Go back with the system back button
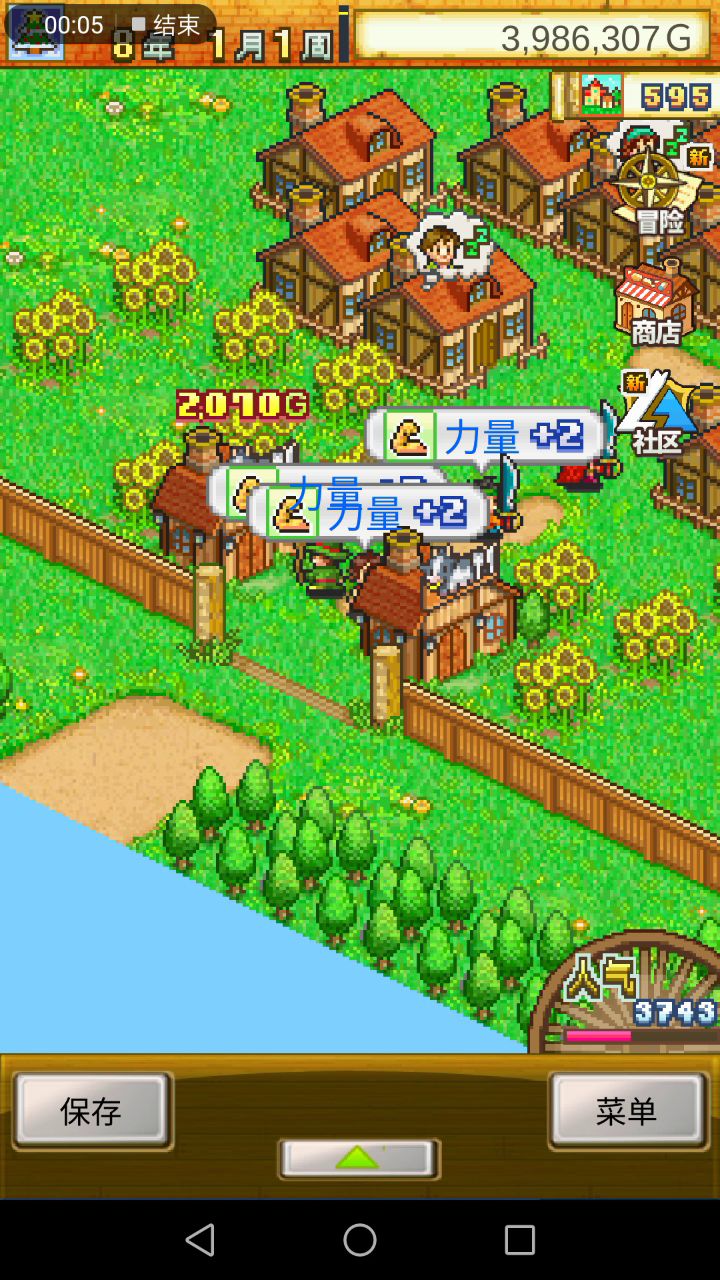720x1280 pixels. pos(200,1240)
